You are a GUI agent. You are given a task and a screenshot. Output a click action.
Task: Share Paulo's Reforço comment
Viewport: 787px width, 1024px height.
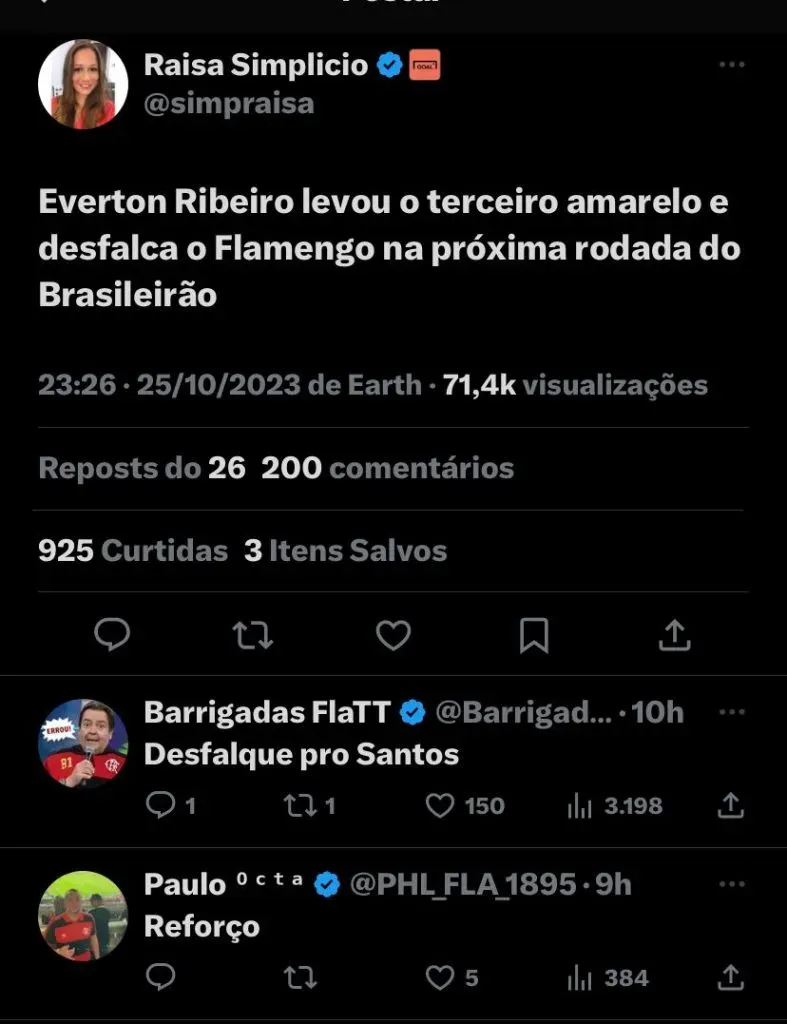(731, 977)
